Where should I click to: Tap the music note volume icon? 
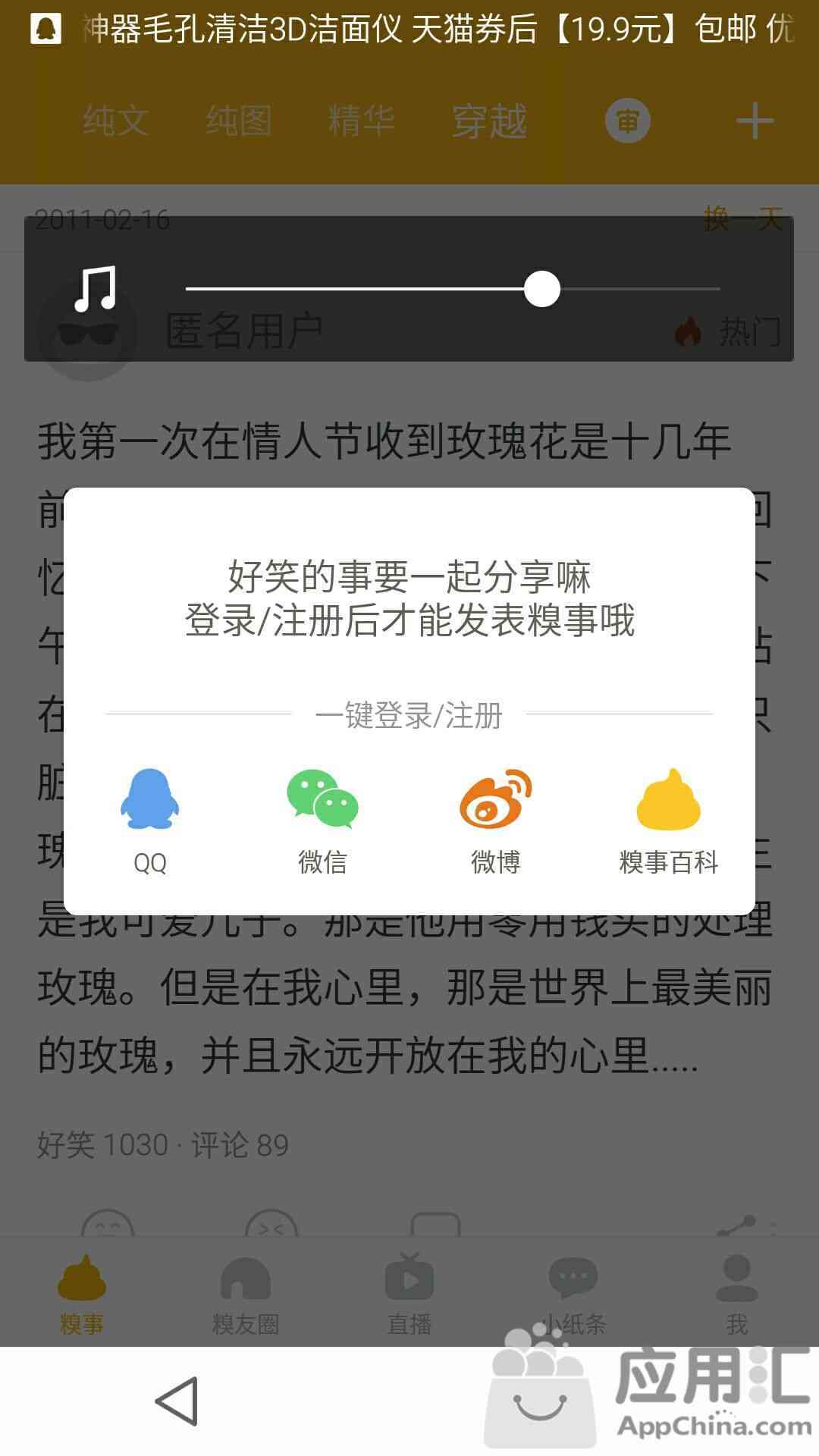point(96,289)
